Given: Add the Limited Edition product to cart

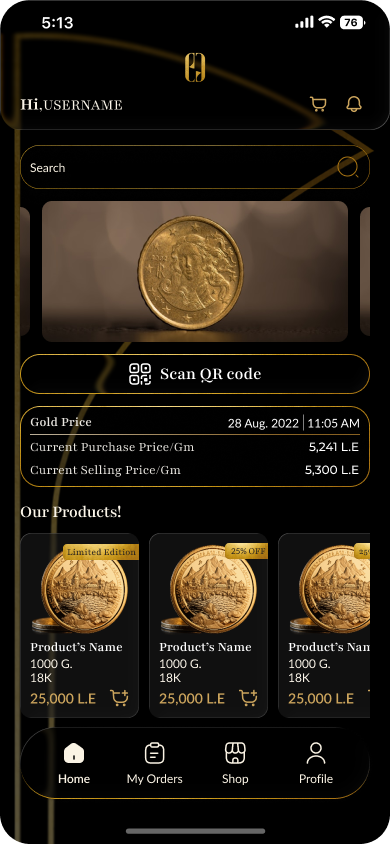Looking at the screenshot, I should coord(119,698).
